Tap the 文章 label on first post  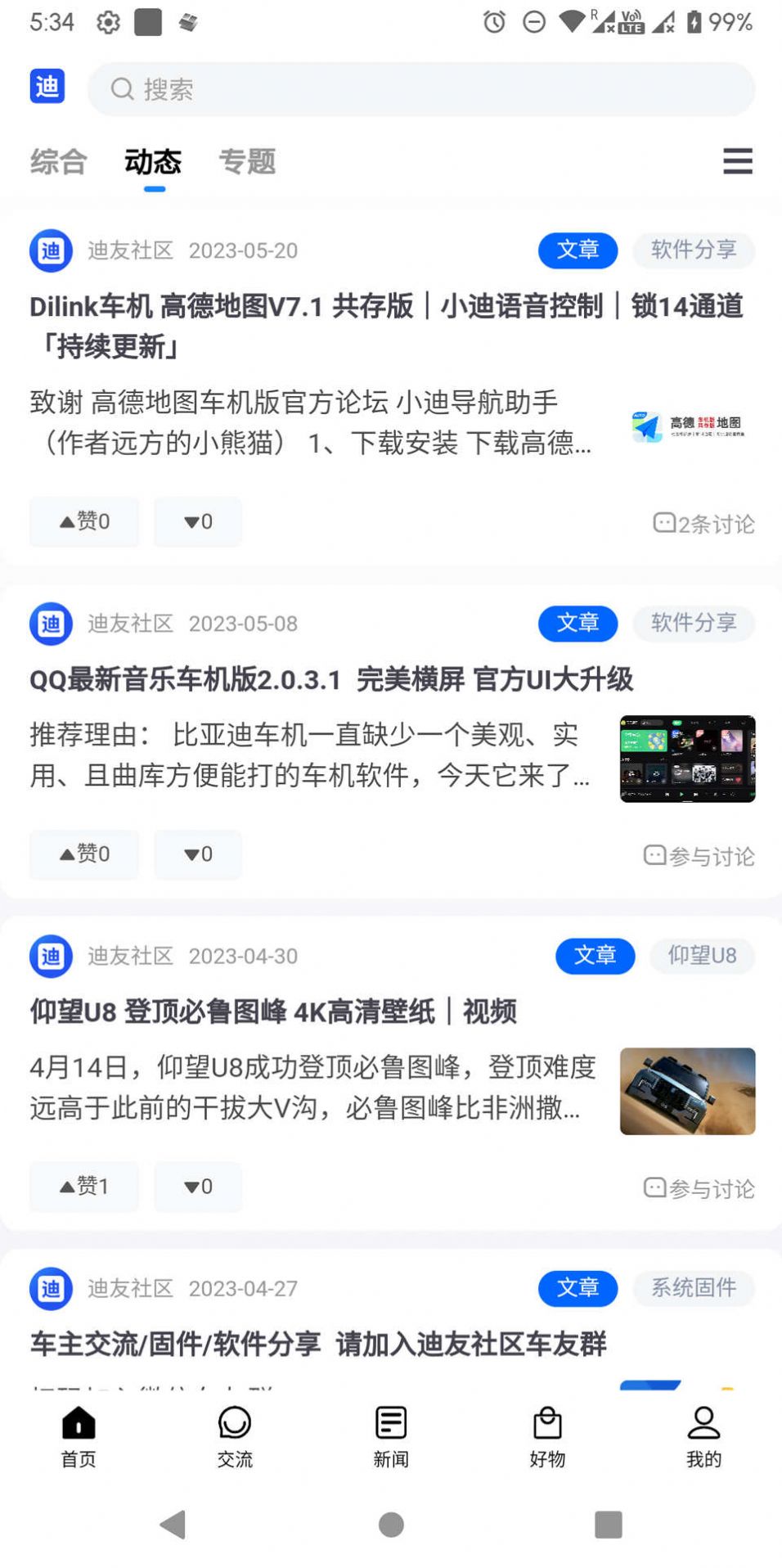pos(578,250)
